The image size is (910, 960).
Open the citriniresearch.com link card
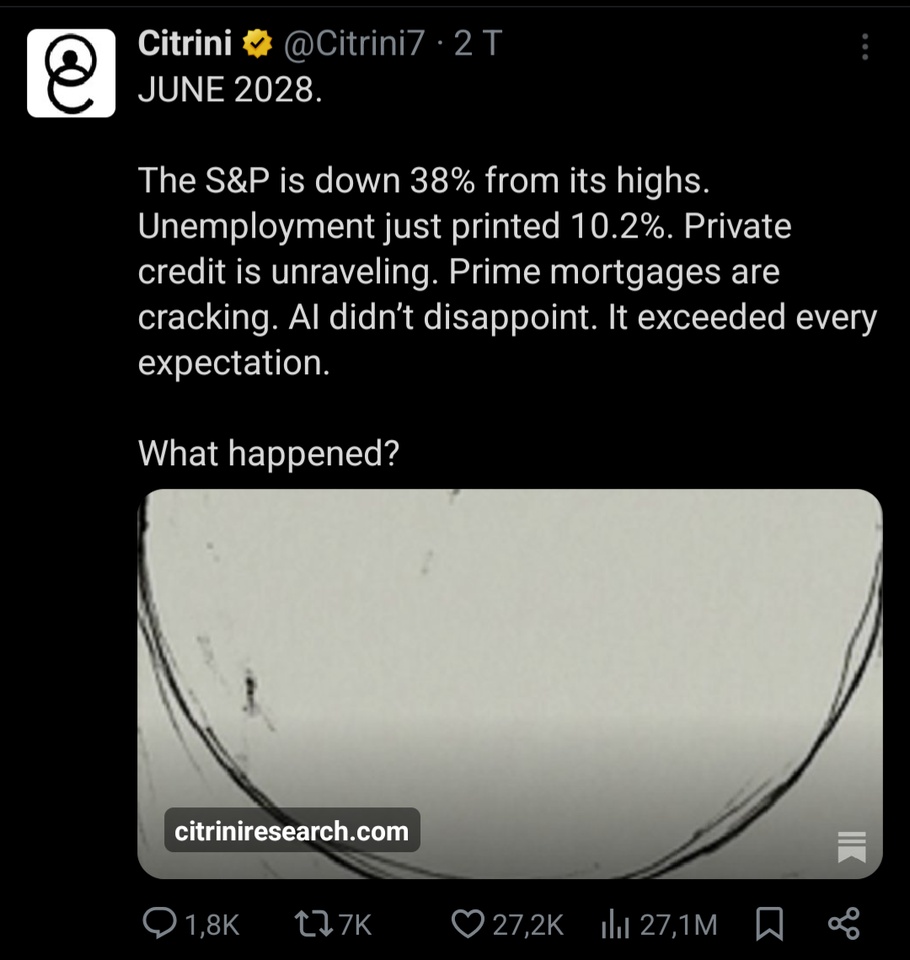tap(509, 683)
